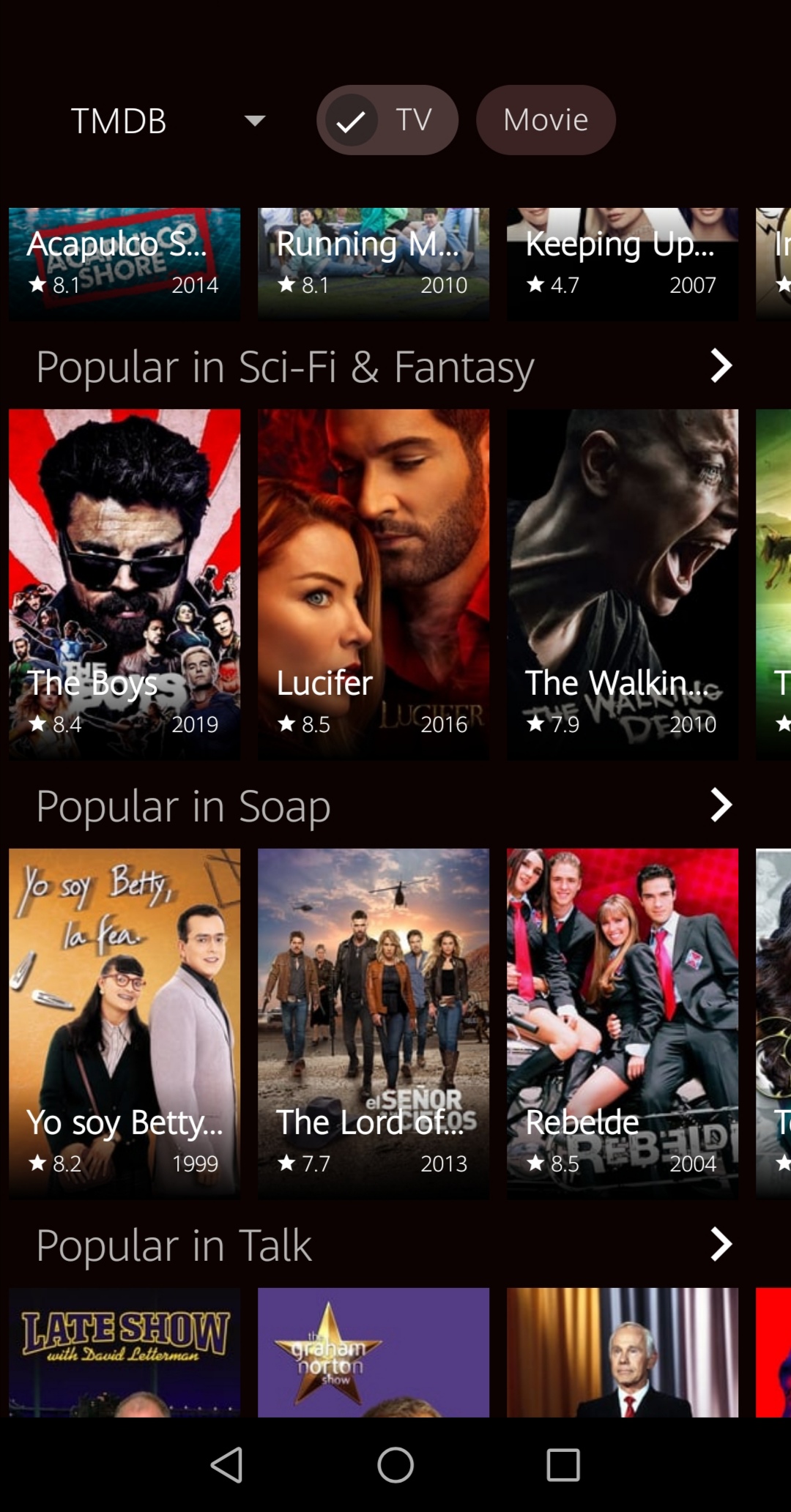This screenshot has width=791, height=1512.
Task: Open Late Show with David Letterman
Action: [125, 1352]
